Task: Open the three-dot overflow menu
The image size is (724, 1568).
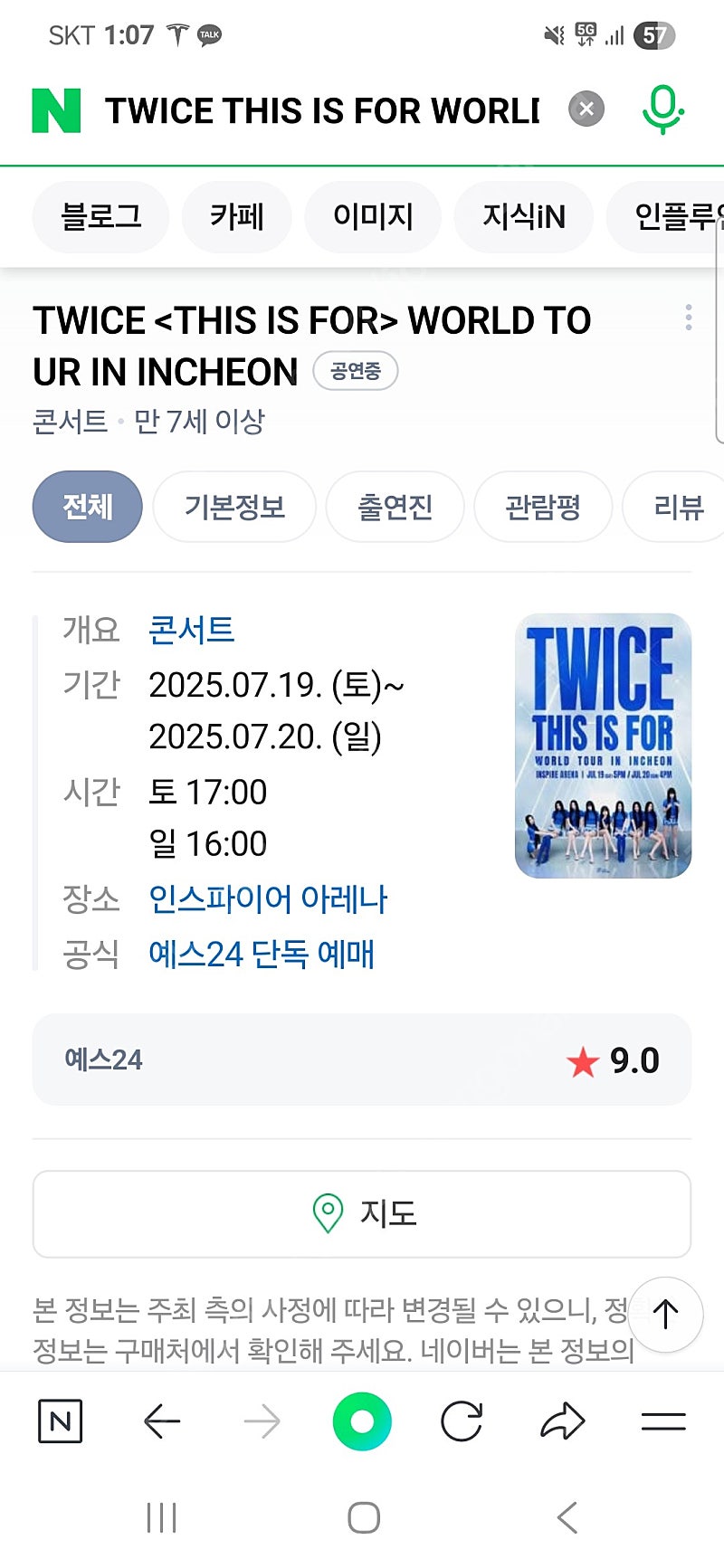Action: tap(689, 318)
